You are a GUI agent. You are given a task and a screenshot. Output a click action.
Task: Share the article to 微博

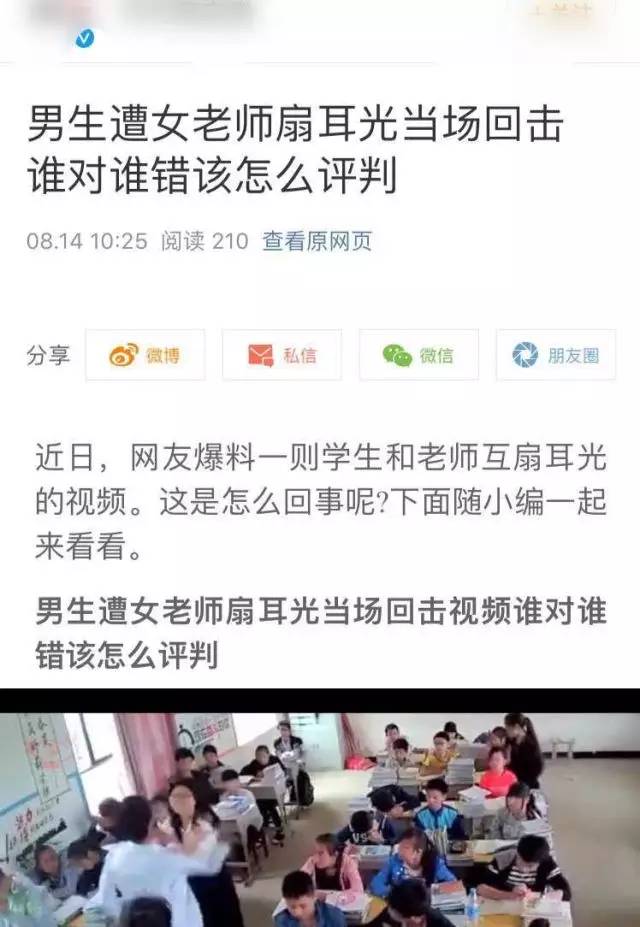click(145, 355)
